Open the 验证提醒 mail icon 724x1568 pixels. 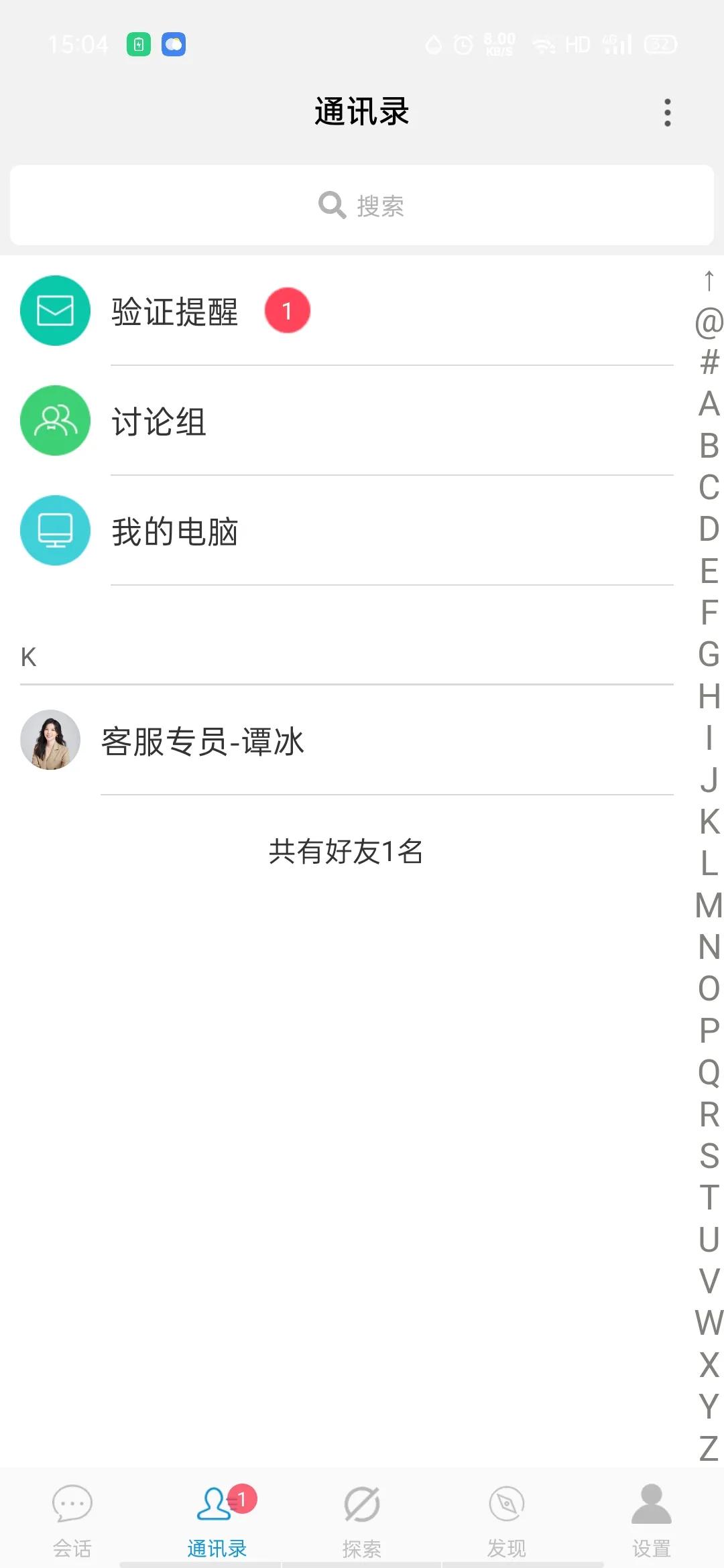tap(55, 310)
